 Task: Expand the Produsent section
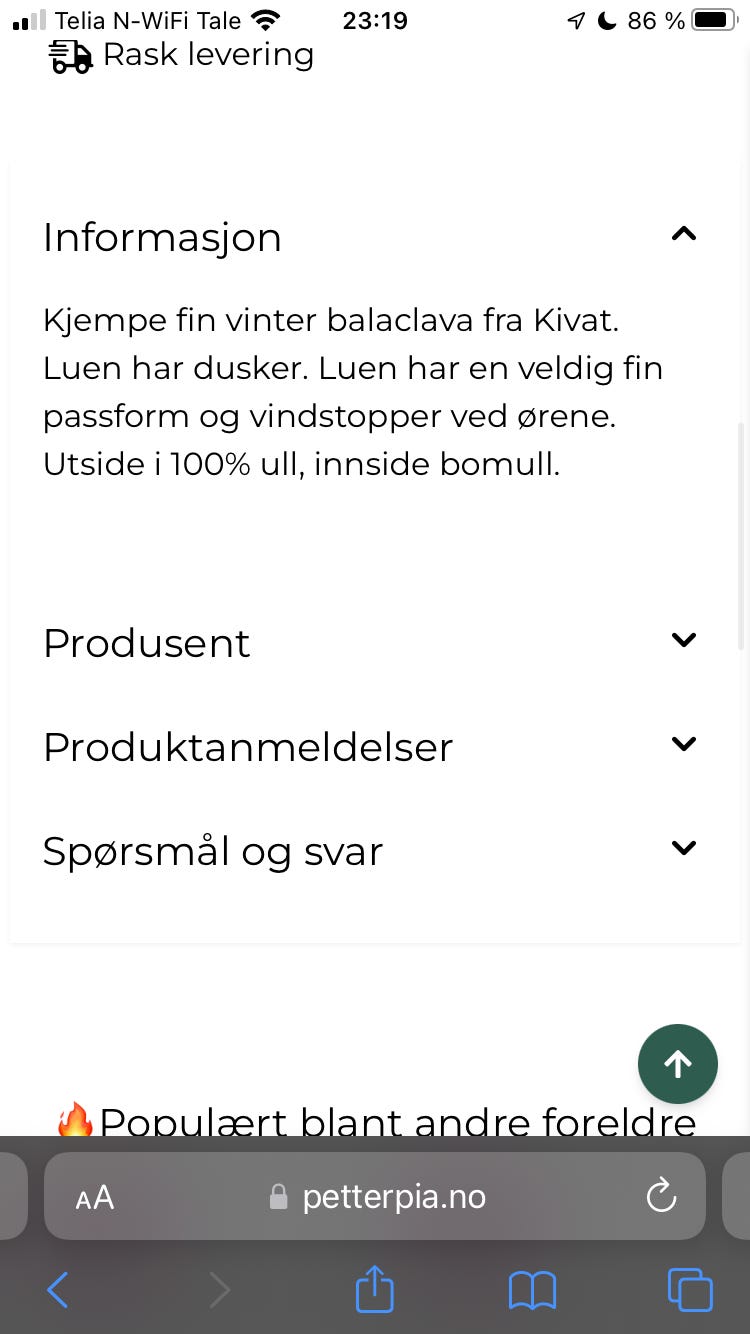(683, 640)
